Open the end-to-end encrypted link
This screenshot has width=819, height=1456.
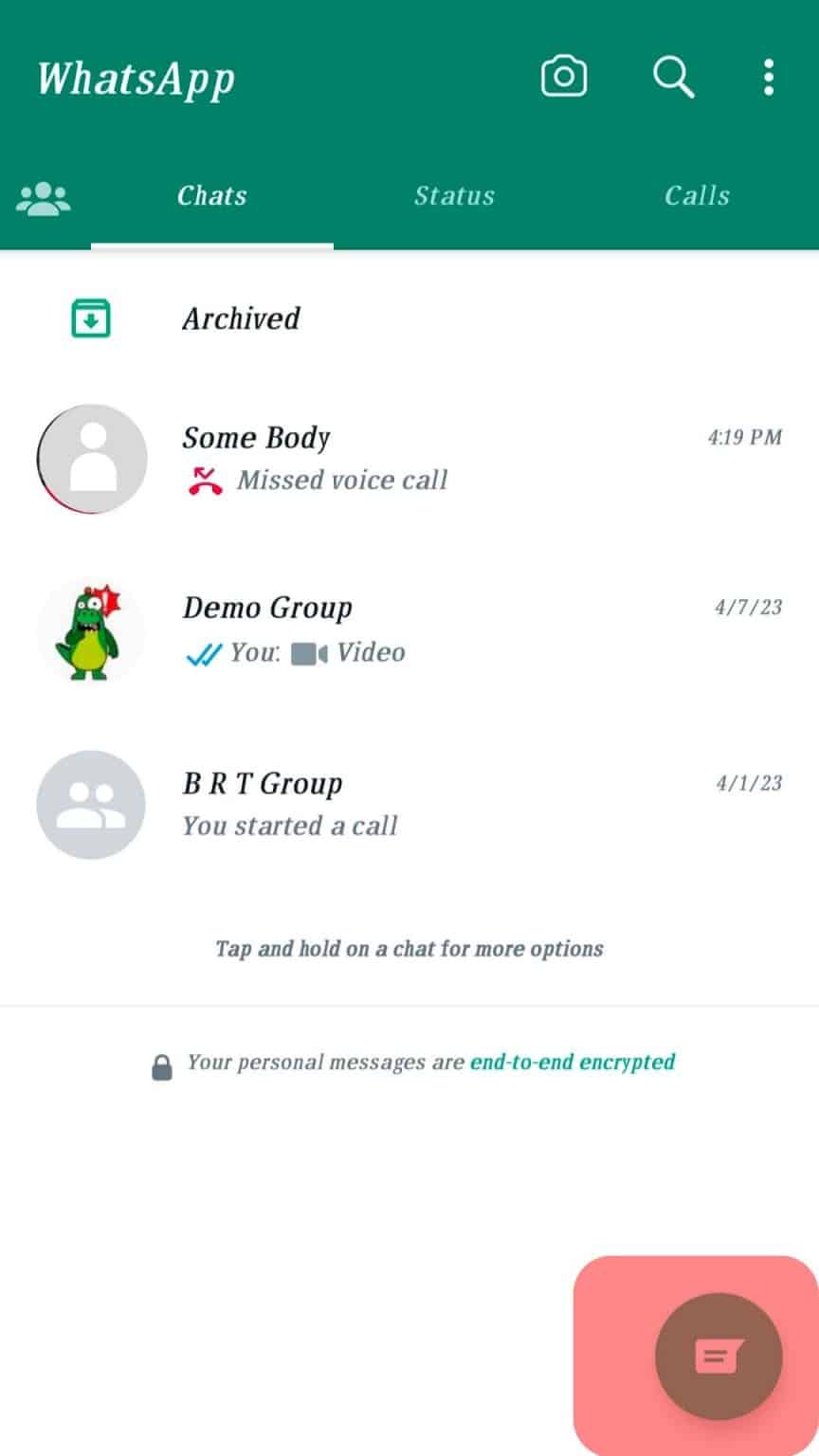click(x=572, y=1062)
